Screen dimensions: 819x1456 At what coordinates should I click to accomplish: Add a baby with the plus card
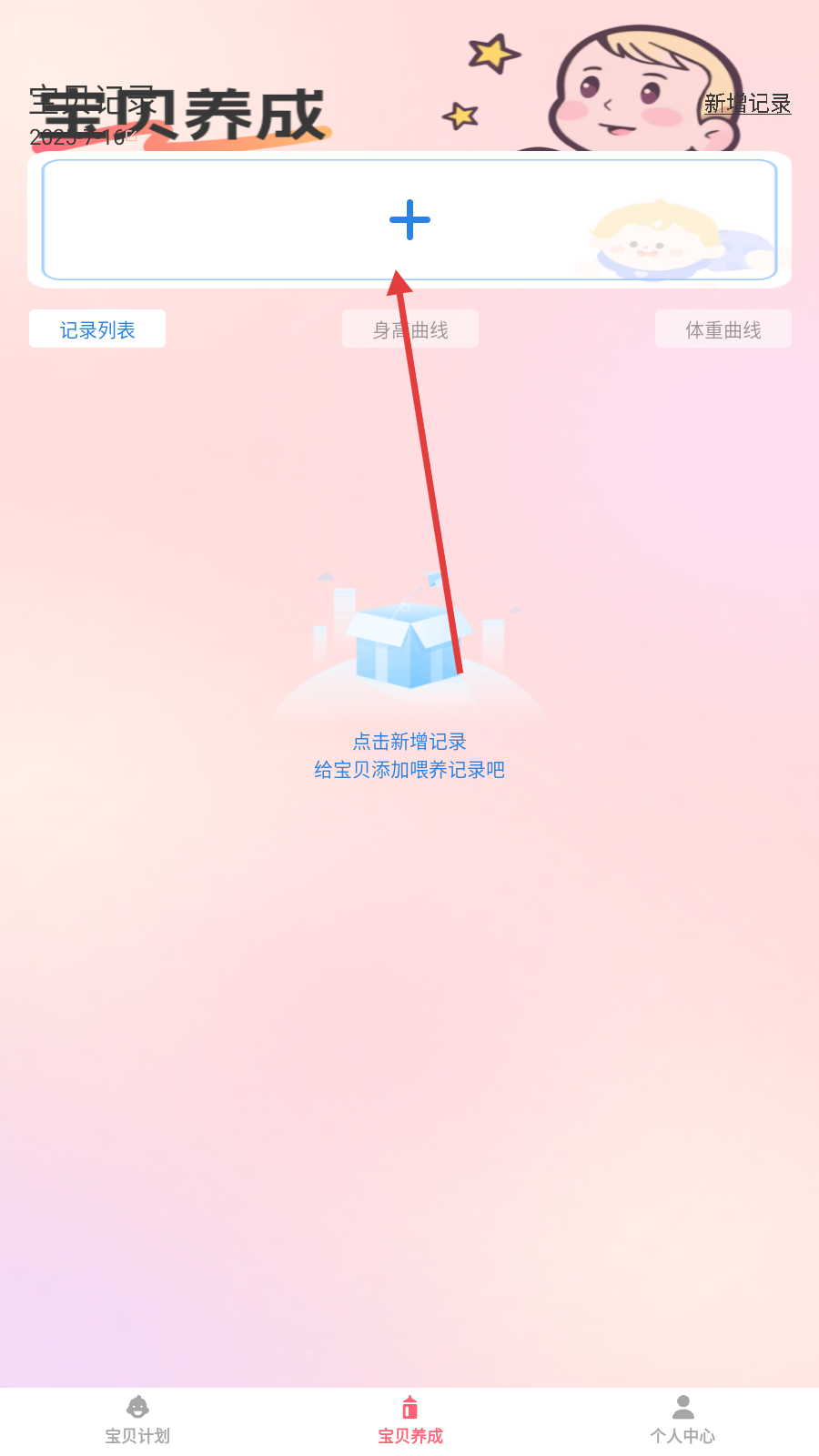pyautogui.click(x=409, y=220)
